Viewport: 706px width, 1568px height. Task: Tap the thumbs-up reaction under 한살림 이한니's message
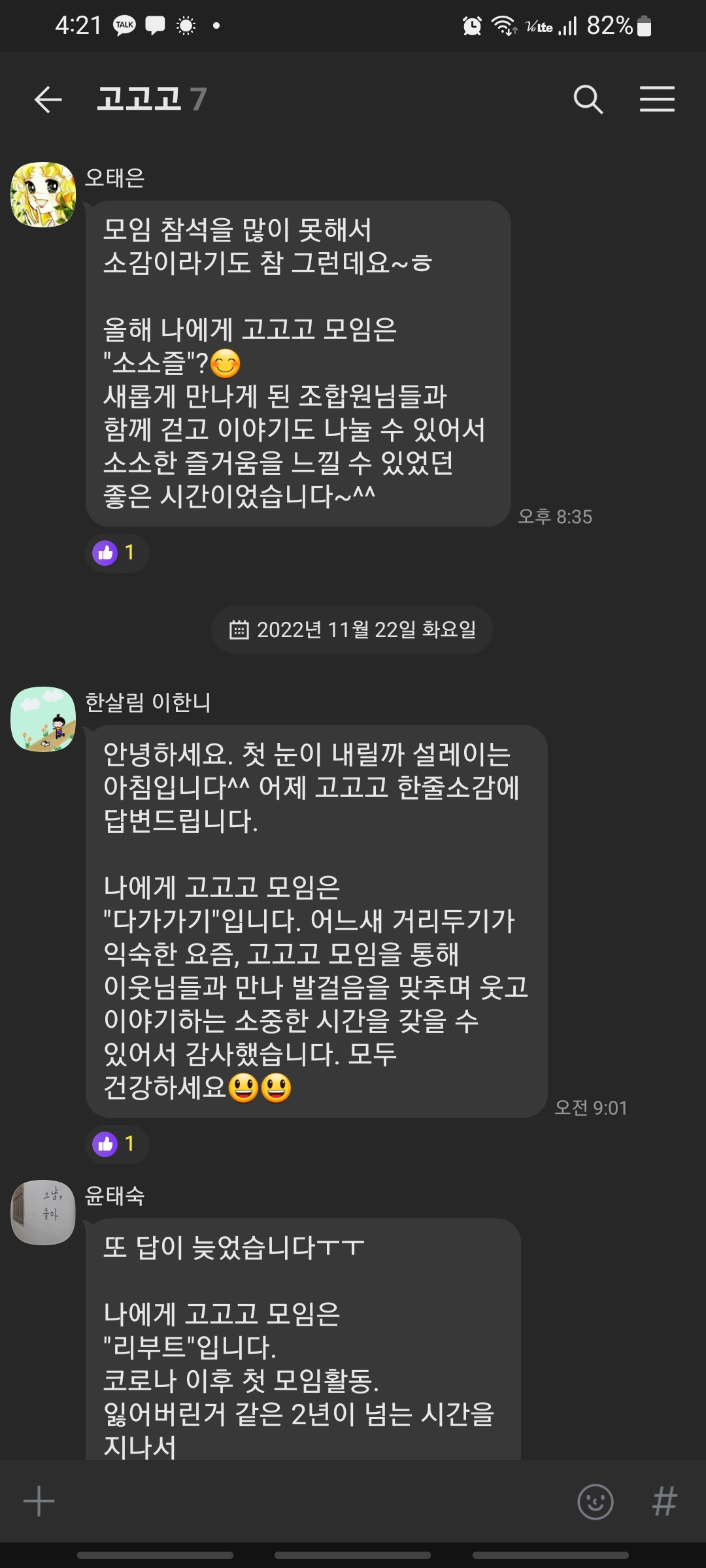point(116,1144)
